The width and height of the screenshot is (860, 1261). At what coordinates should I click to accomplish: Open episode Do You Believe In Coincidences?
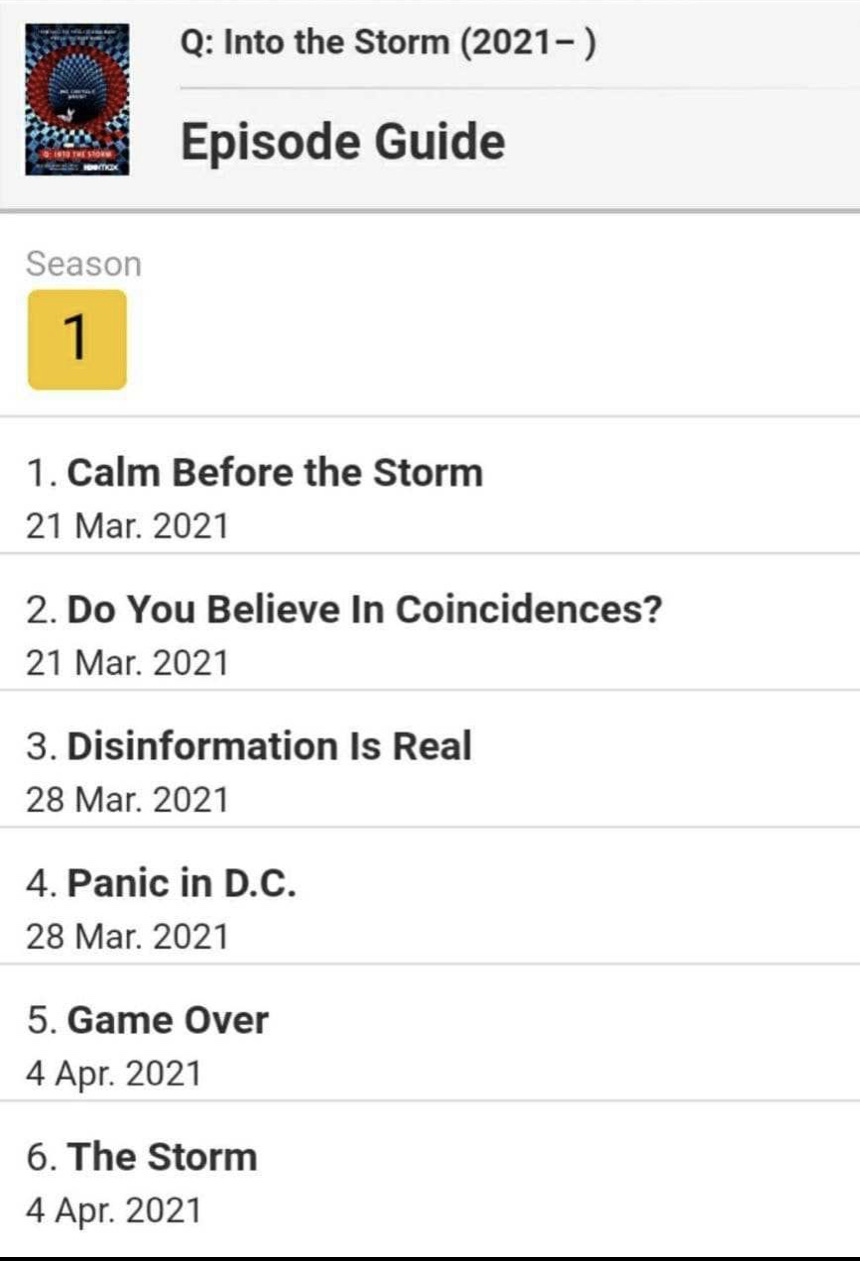pos(430,622)
